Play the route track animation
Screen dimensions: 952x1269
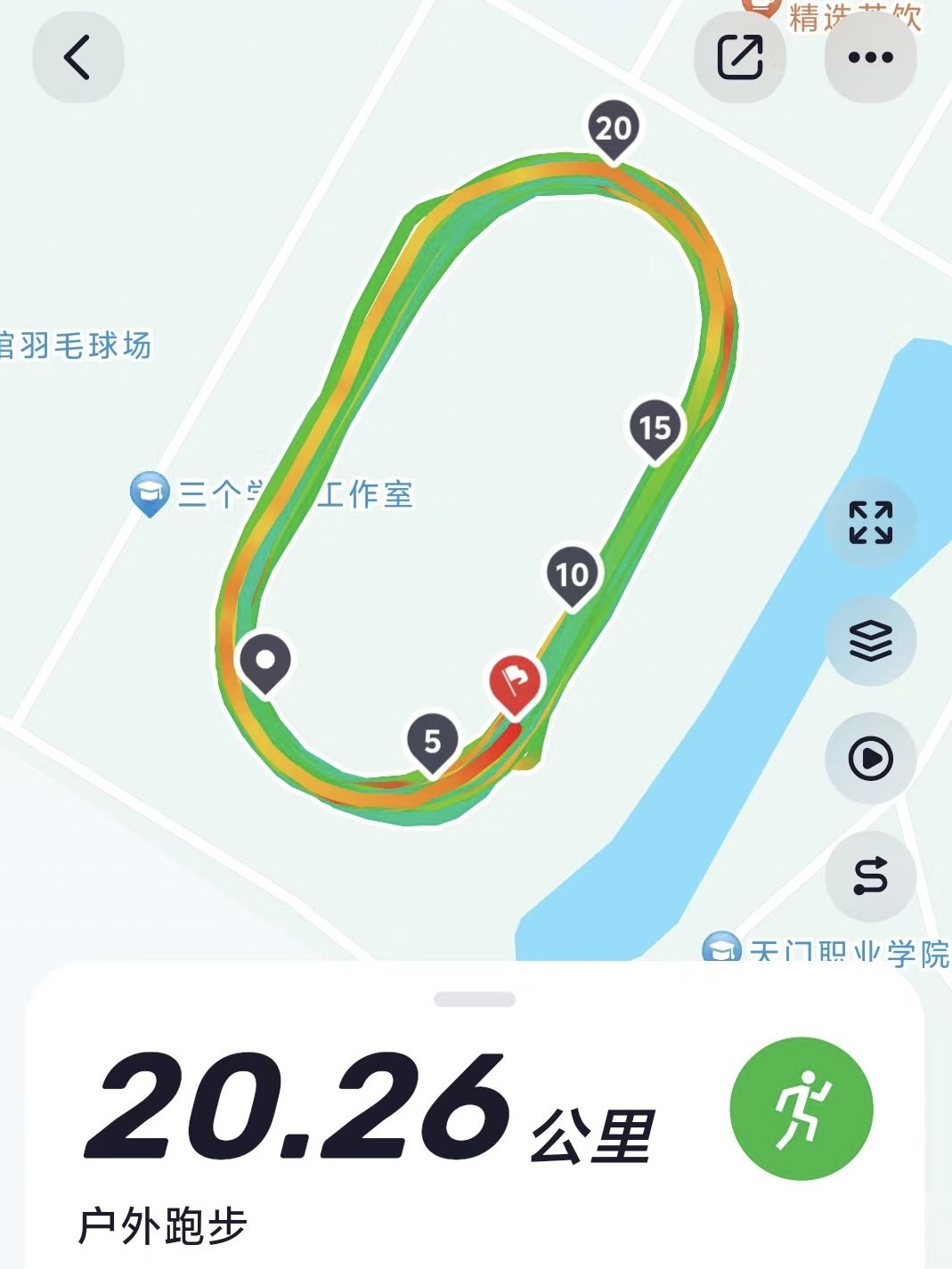870,760
